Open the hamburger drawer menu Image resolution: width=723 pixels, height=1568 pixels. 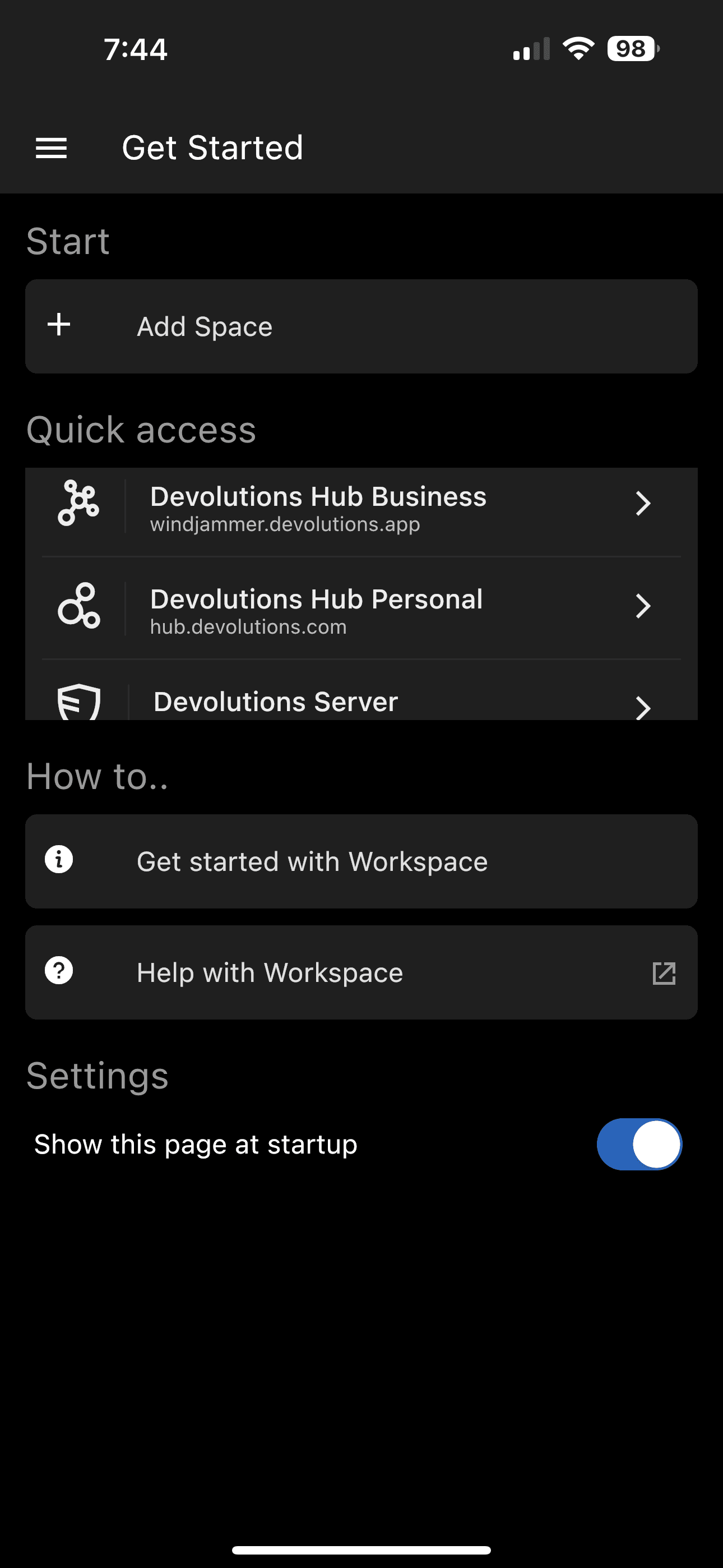(x=51, y=148)
